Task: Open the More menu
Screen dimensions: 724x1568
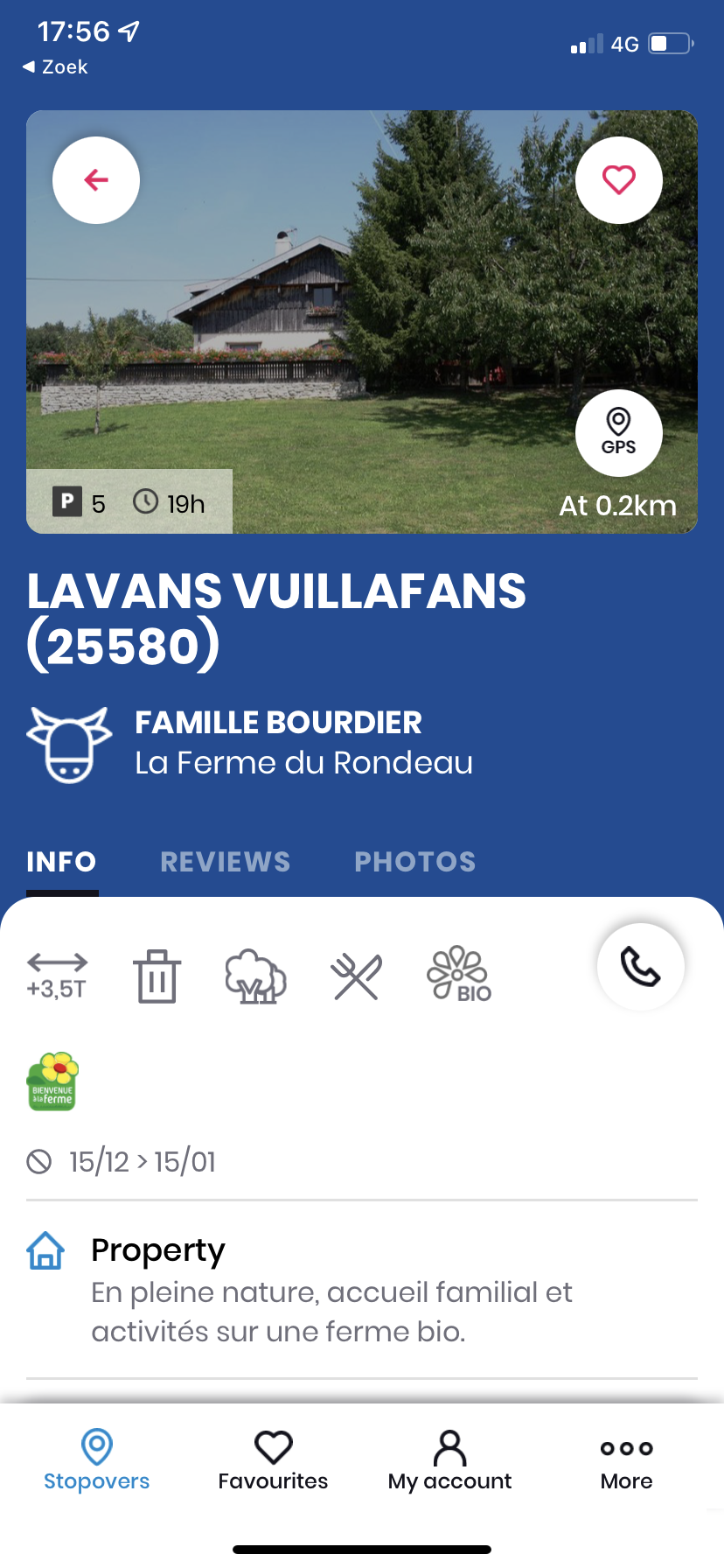Action: tap(626, 1459)
